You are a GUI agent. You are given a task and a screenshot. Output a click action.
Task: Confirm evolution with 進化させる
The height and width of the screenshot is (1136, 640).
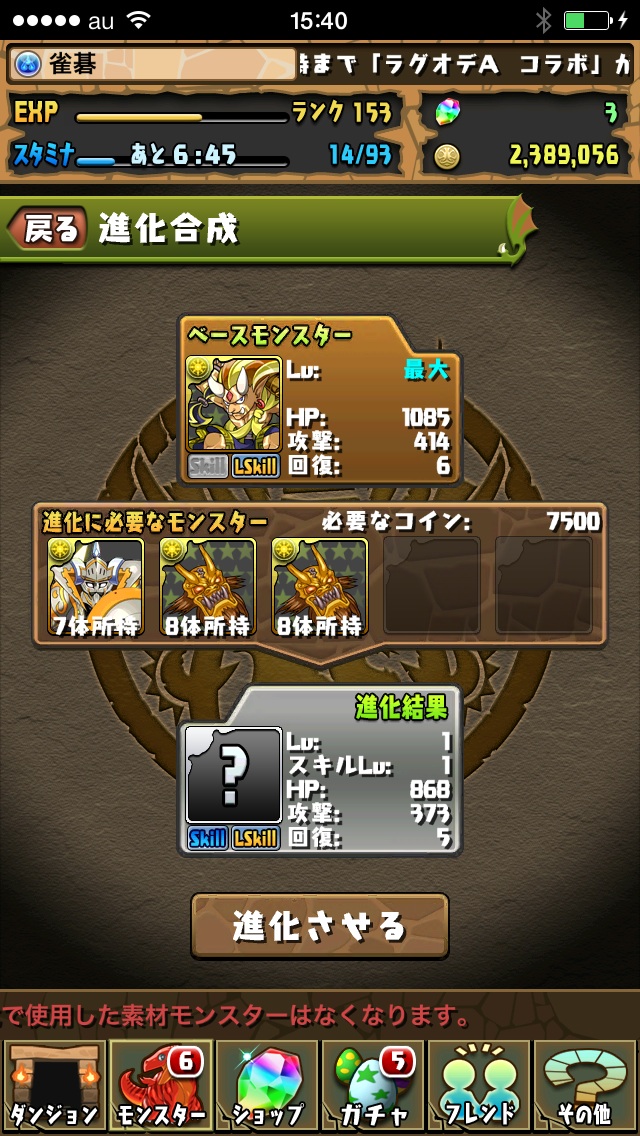point(319,925)
